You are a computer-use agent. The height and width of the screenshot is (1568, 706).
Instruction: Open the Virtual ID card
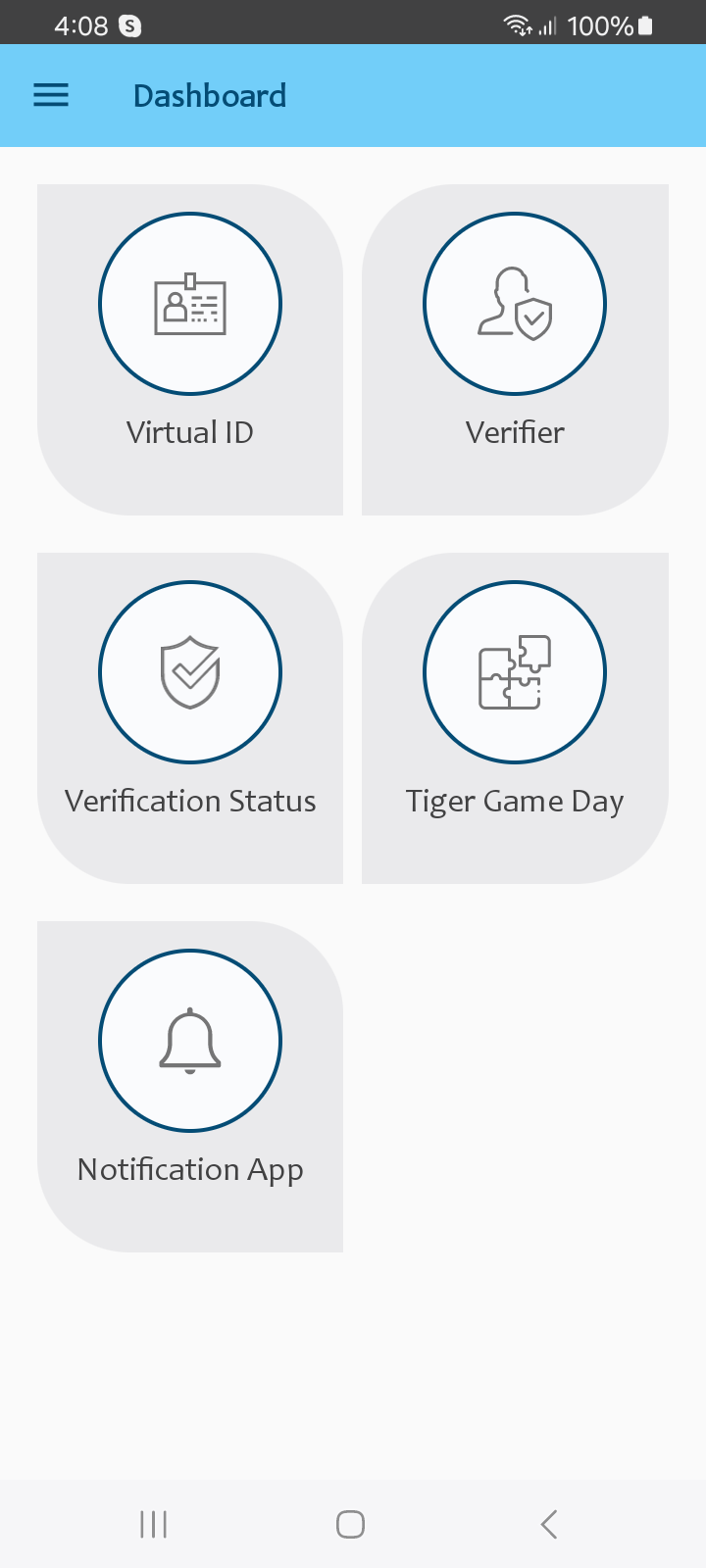[190, 348]
